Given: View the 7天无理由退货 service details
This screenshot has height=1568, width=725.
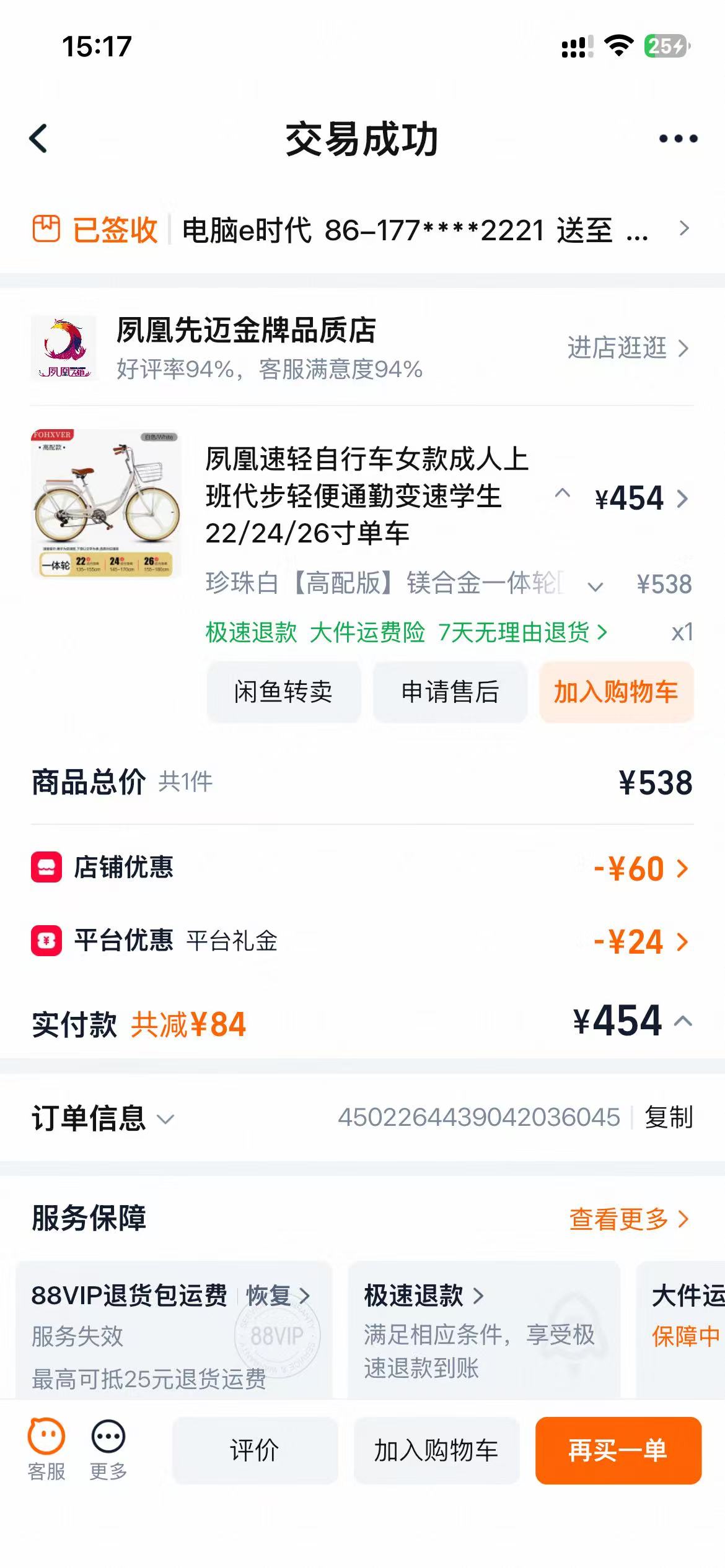Looking at the screenshot, I should [522, 632].
